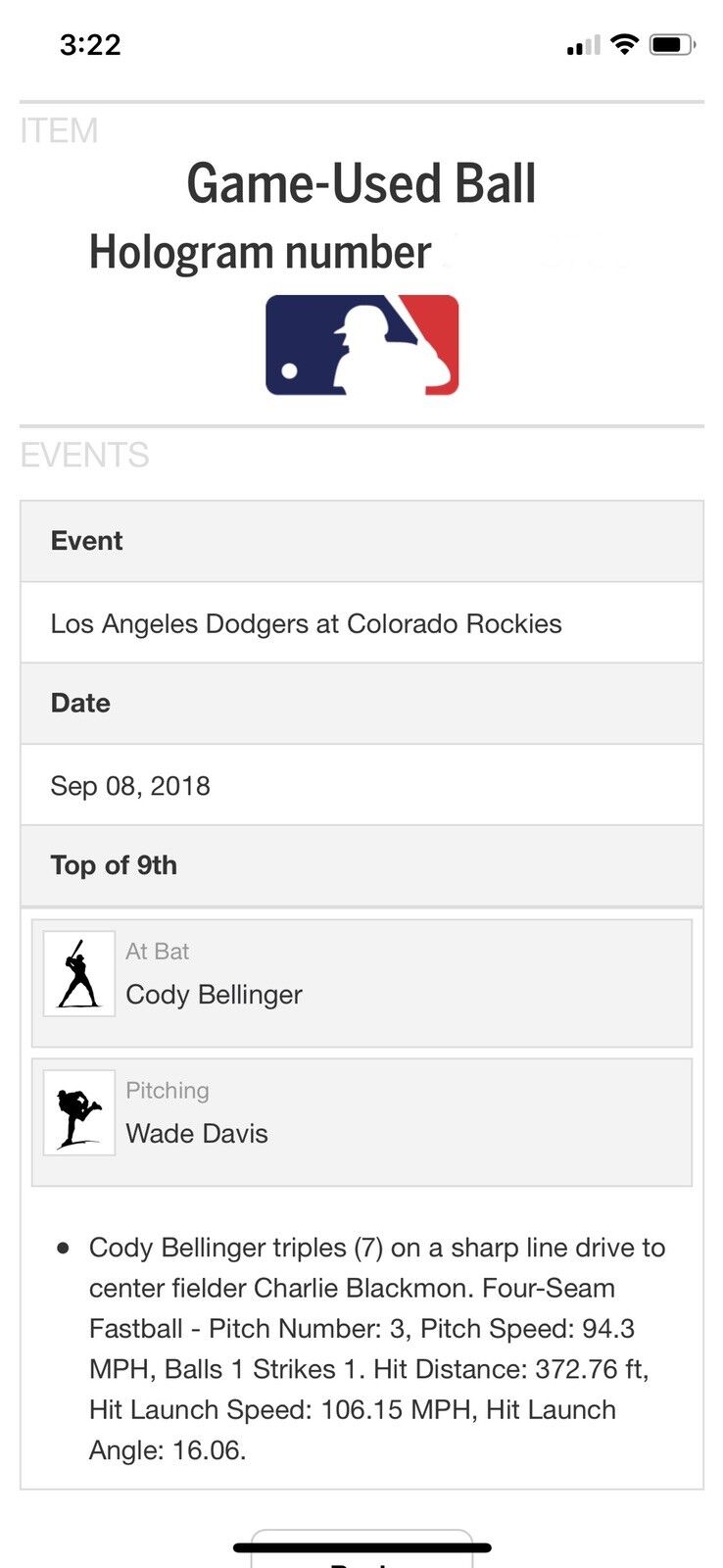The height and width of the screenshot is (1568, 723).
Task: Expand the Top of 9th section
Action: [361, 865]
